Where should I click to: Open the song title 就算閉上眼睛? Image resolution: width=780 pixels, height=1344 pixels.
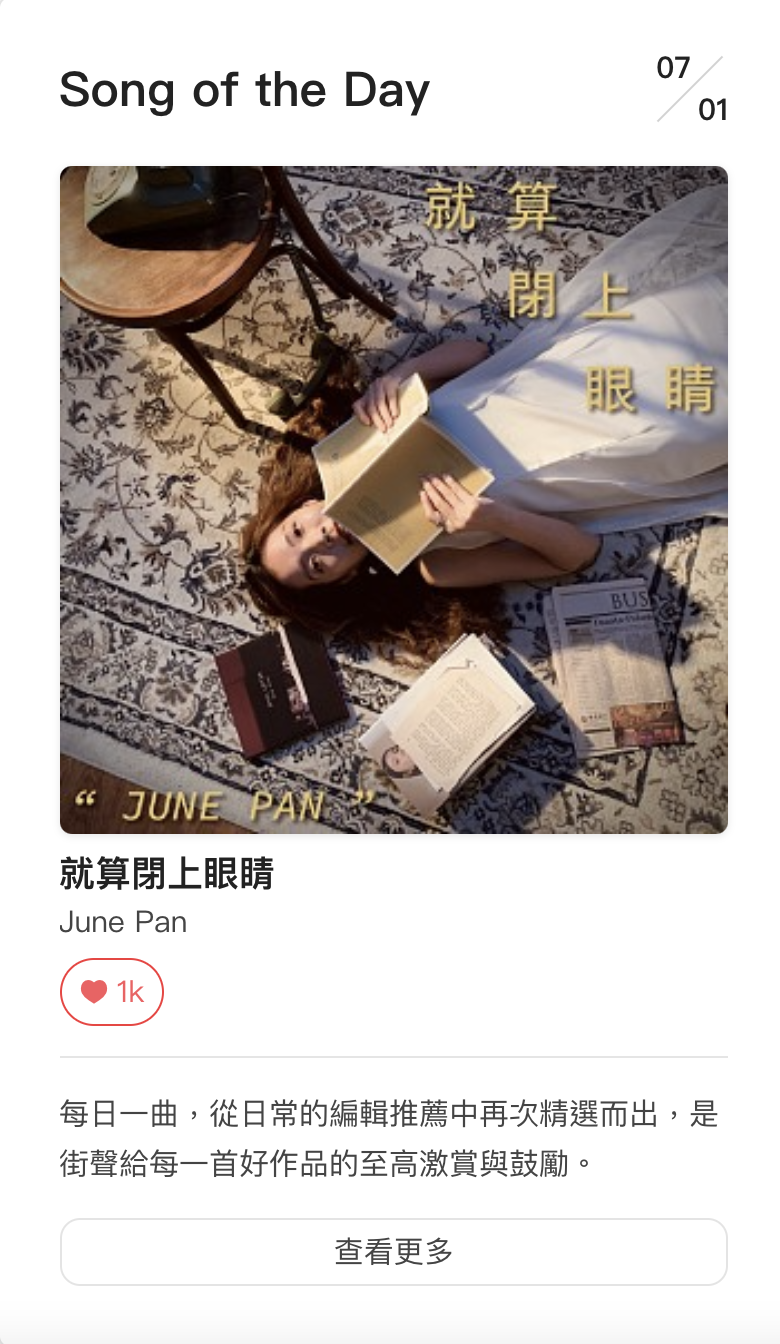tap(166, 874)
